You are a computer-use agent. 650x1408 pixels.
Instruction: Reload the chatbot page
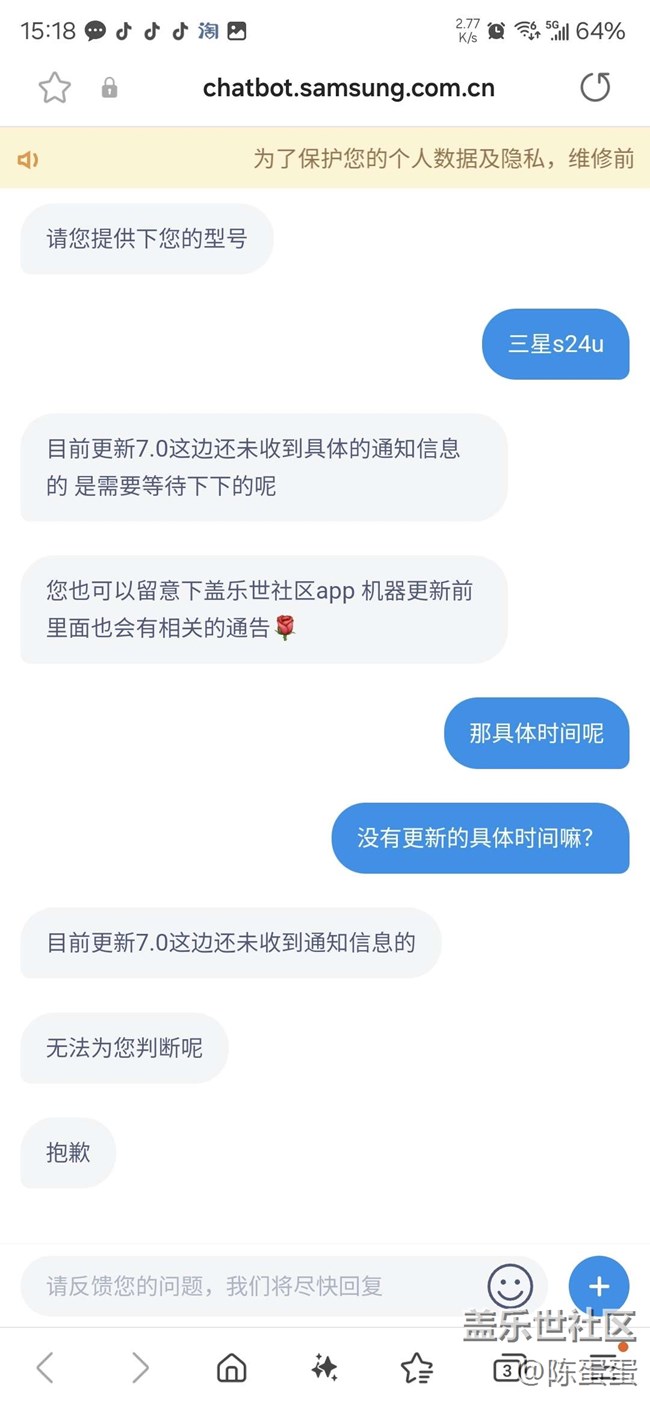coord(595,88)
